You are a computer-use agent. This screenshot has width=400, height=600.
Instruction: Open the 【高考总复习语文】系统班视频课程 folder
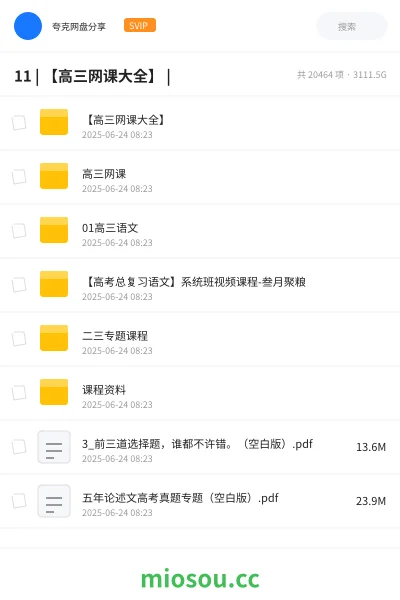coord(200,285)
